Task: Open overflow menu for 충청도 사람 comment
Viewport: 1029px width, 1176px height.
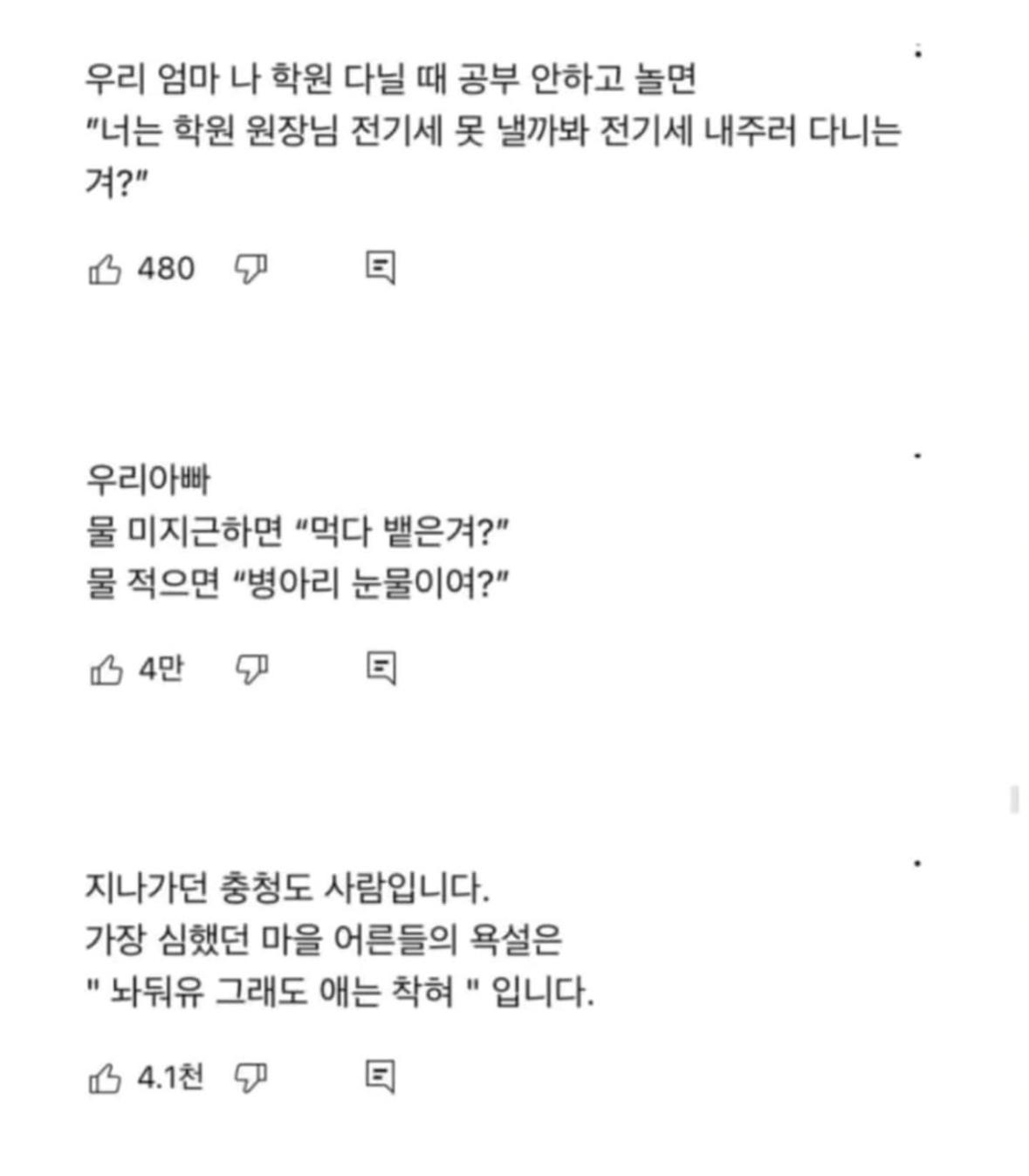Action: pyautogui.click(x=917, y=863)
